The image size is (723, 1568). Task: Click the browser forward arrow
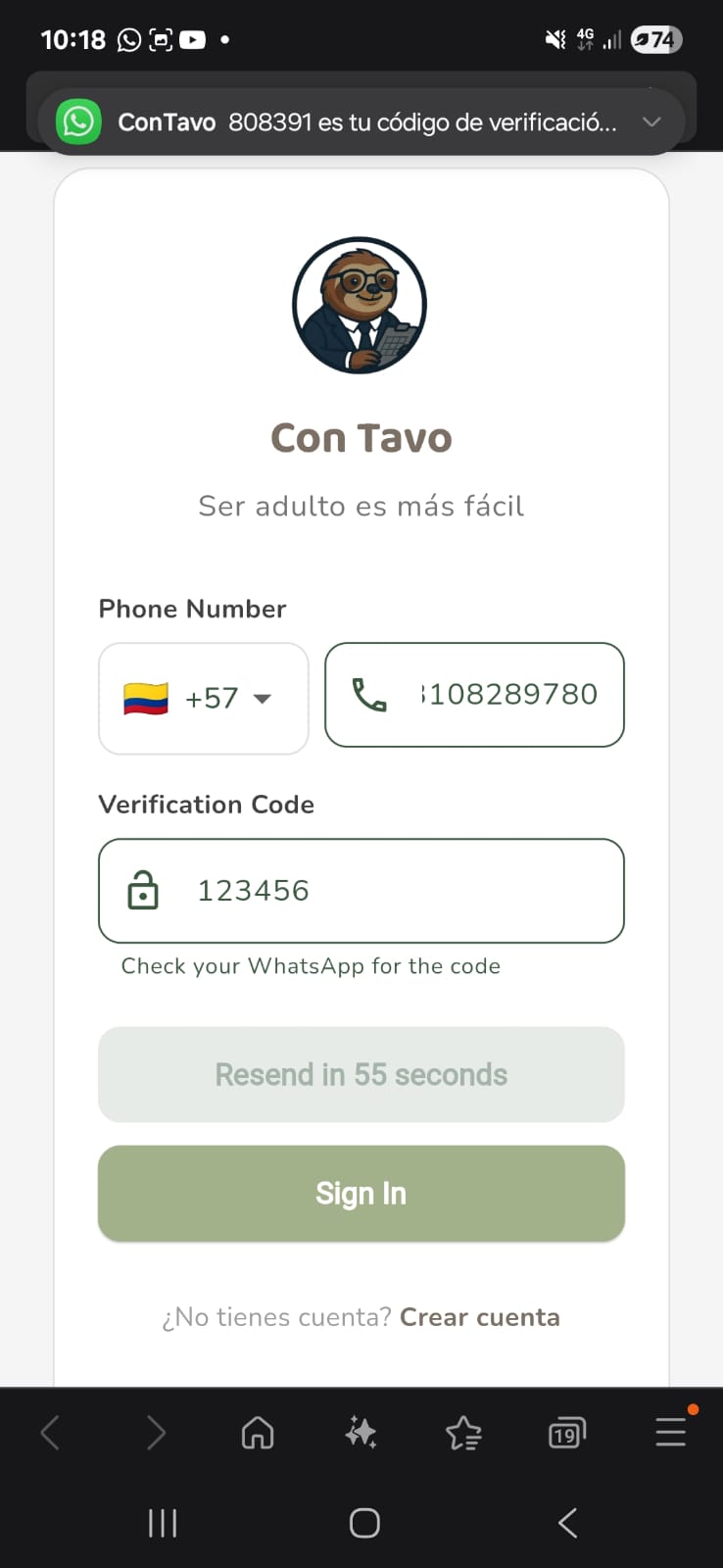[x=156, y=1432]
